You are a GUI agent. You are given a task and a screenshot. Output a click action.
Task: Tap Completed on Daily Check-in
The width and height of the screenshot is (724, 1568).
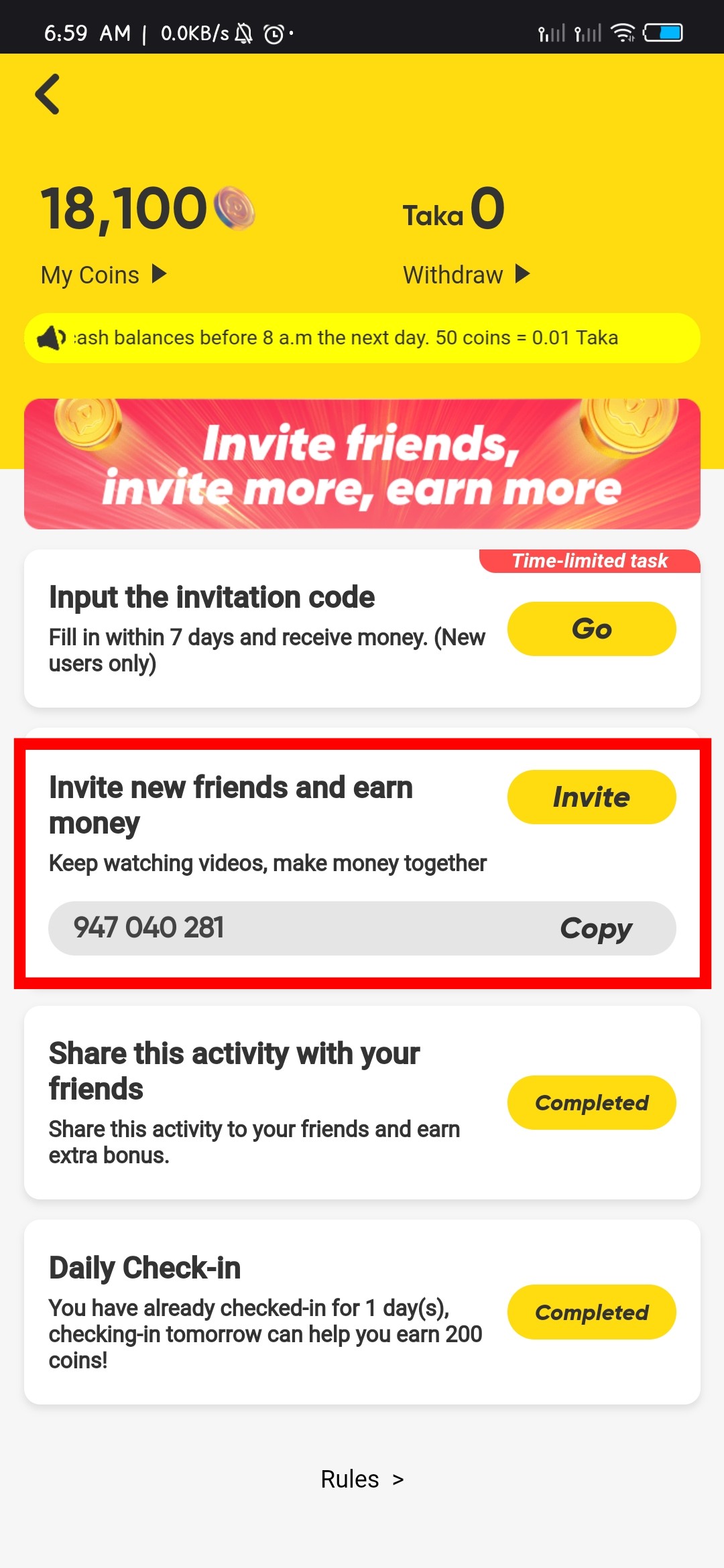click(591, 1312)
